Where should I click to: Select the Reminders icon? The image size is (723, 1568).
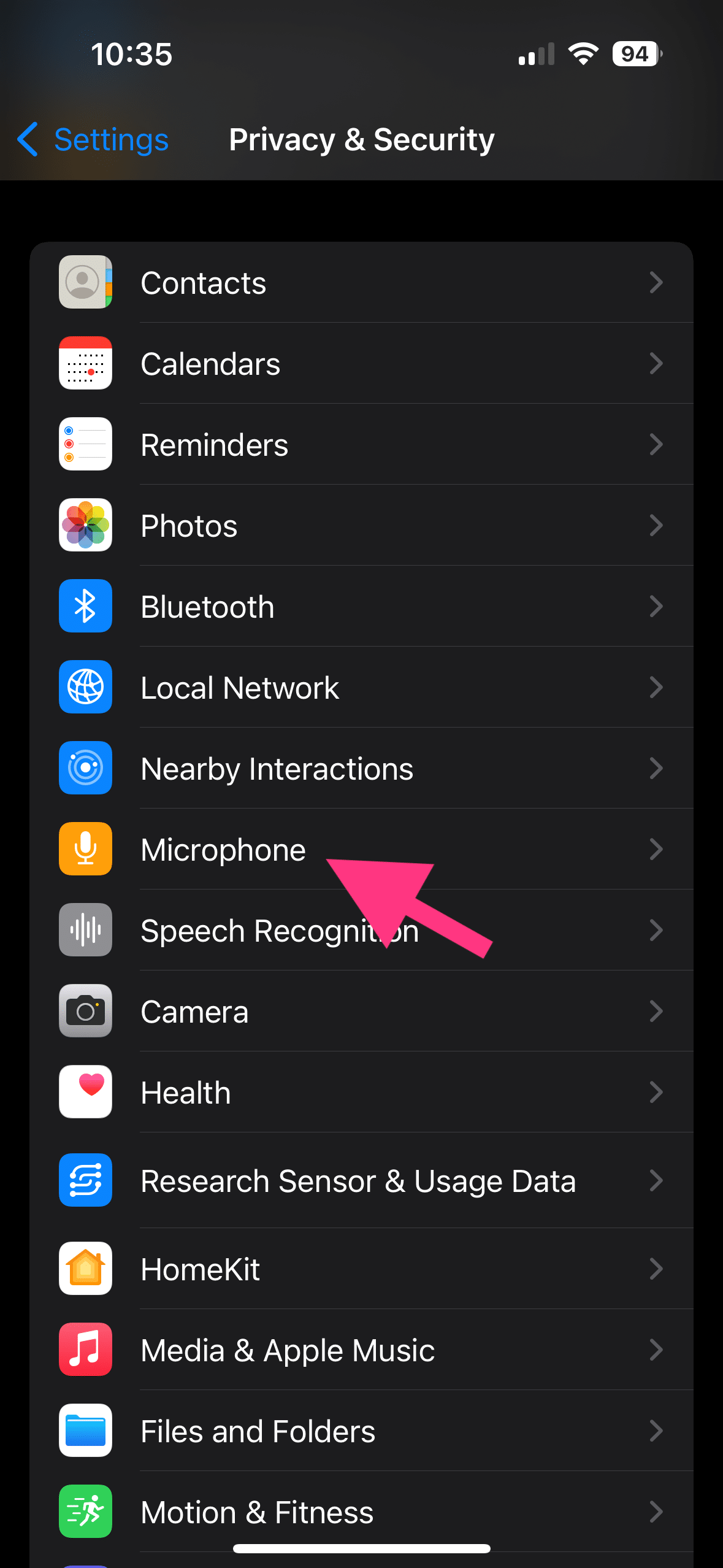click(x=85, y=444)
